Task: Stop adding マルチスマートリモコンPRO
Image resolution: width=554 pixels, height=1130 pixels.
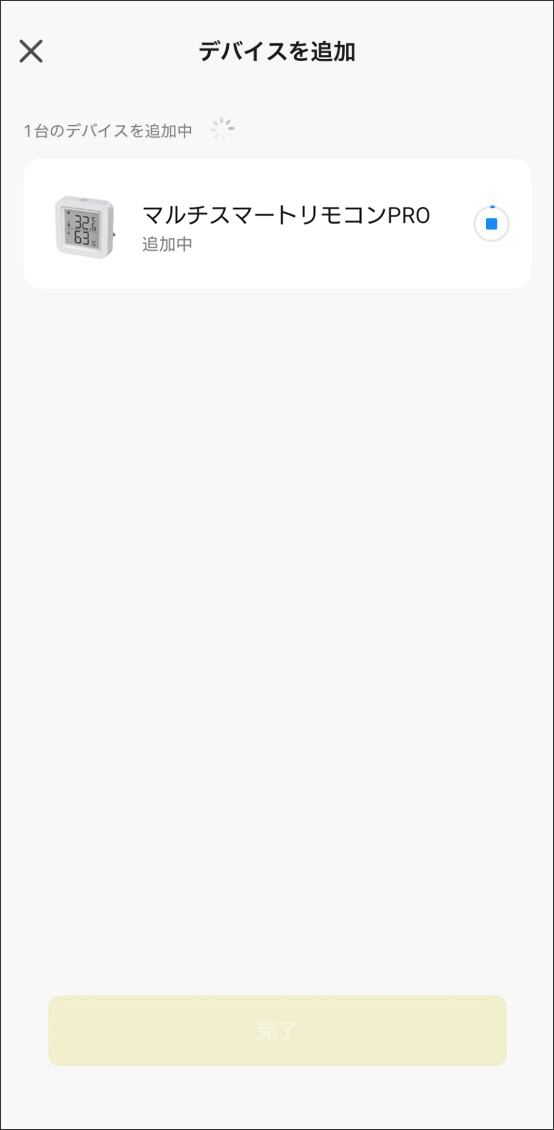Action: tap(491, 223)
